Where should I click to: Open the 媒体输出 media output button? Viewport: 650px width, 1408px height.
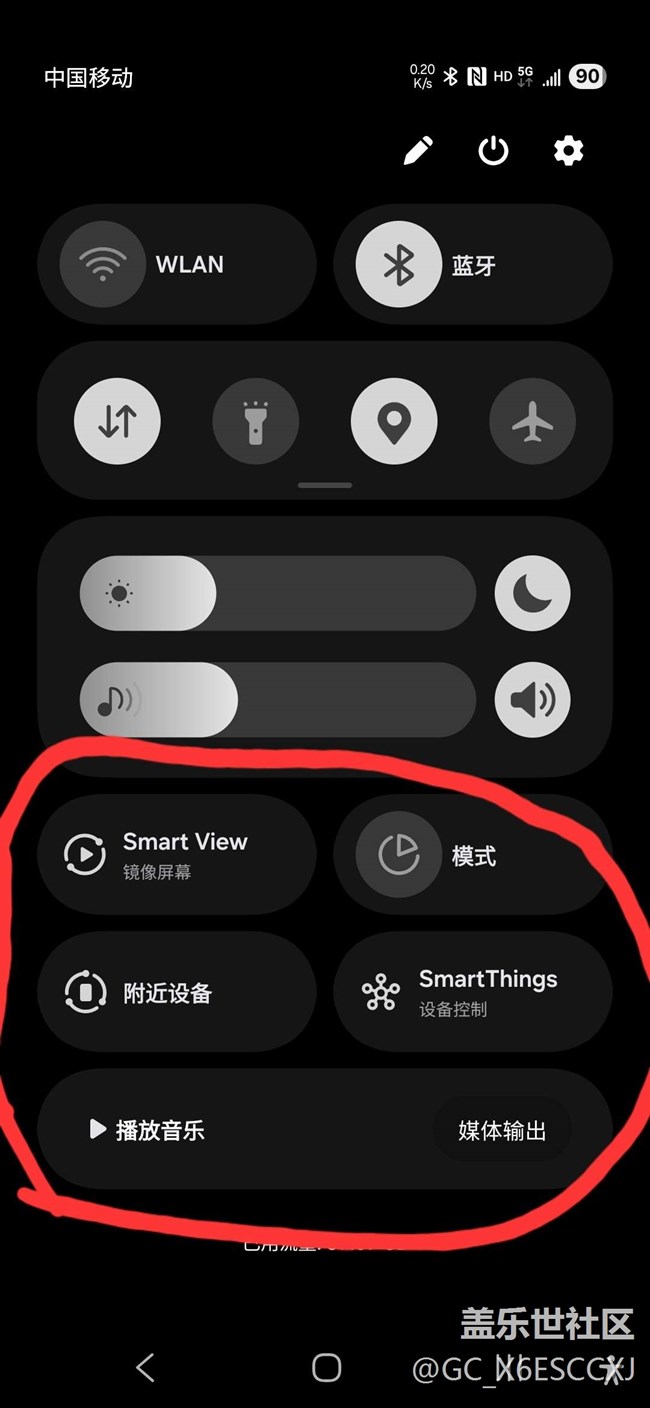coord(502,1130)
